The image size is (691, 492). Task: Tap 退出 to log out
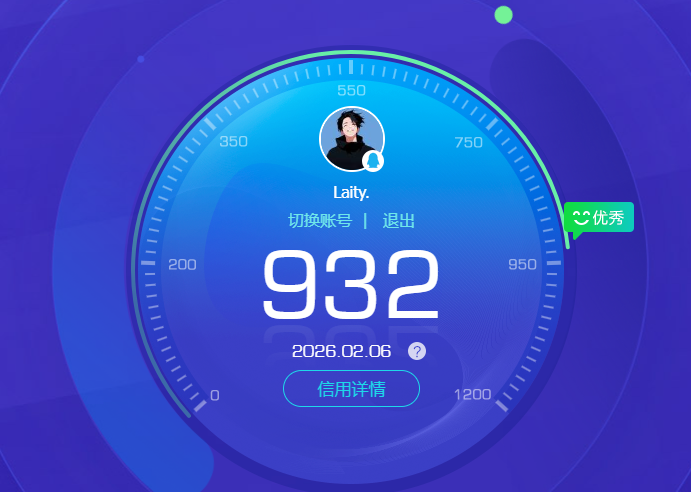click(x=399, y=221)
